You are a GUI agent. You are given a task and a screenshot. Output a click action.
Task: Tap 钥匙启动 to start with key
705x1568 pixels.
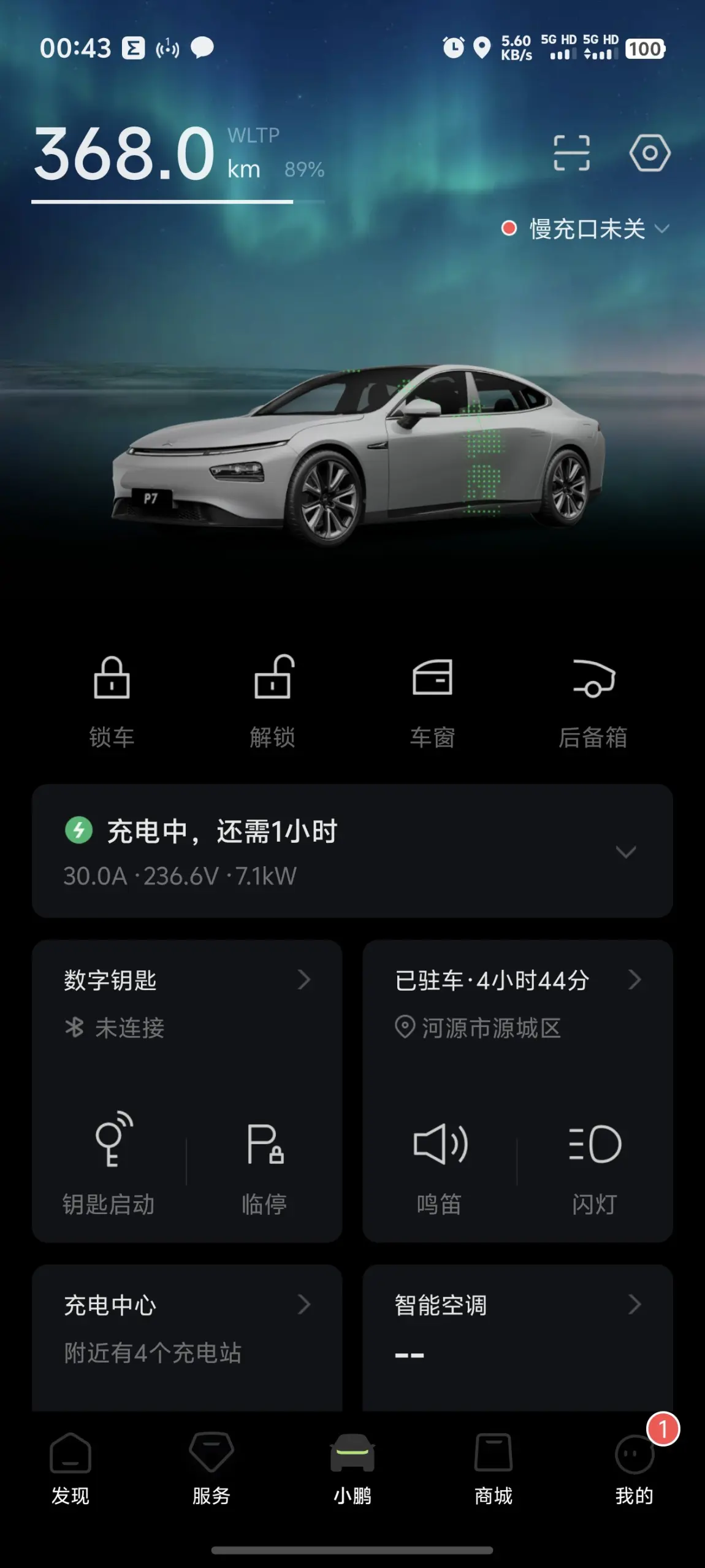pyautogui.click(x=110, y=1163)
